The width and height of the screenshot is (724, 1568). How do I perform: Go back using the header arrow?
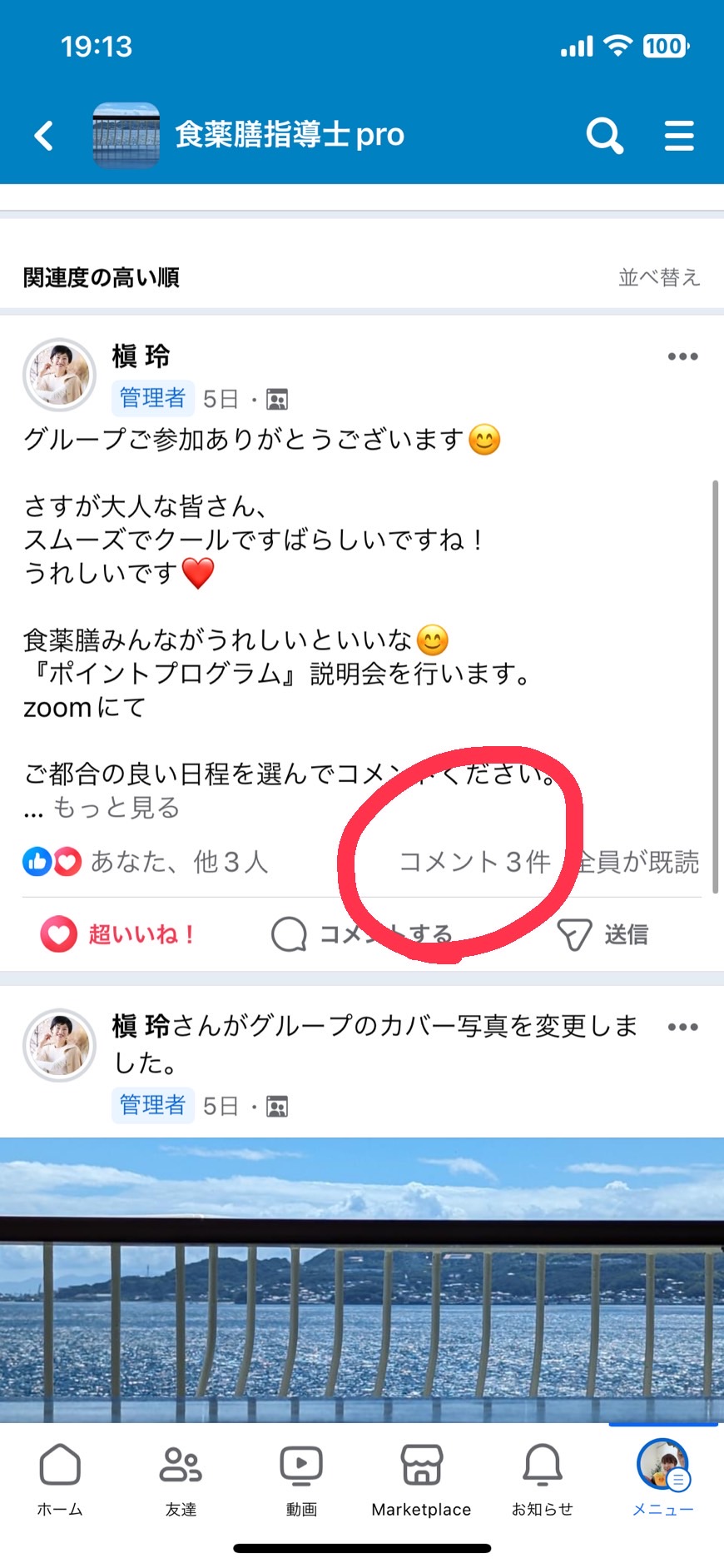pyautogui.click(x=44, y=136)
